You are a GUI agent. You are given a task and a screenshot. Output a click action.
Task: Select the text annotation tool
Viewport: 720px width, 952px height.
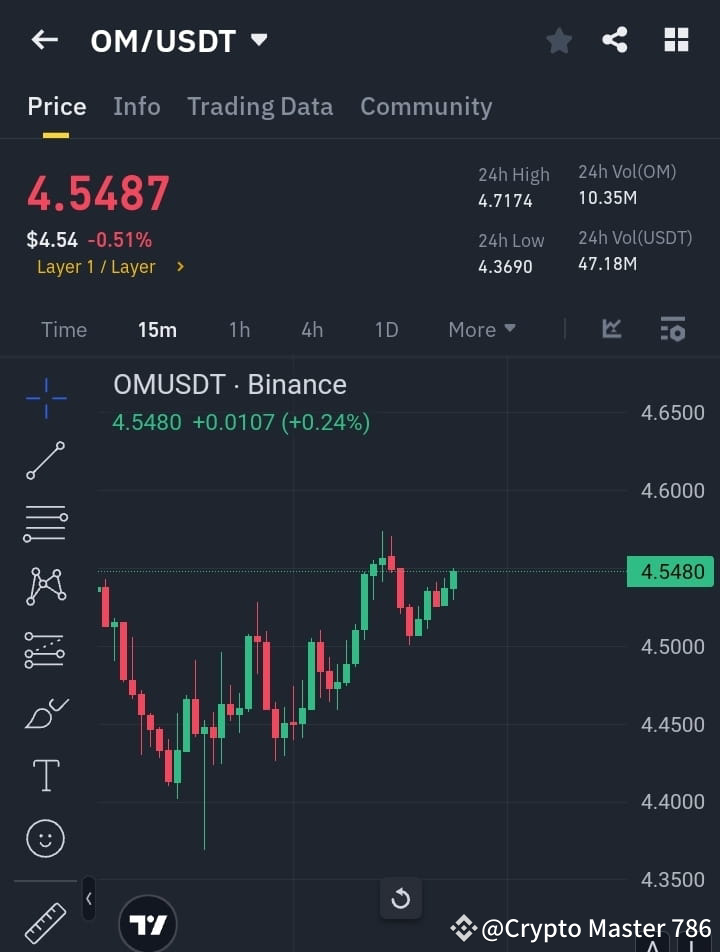[45, 775]
